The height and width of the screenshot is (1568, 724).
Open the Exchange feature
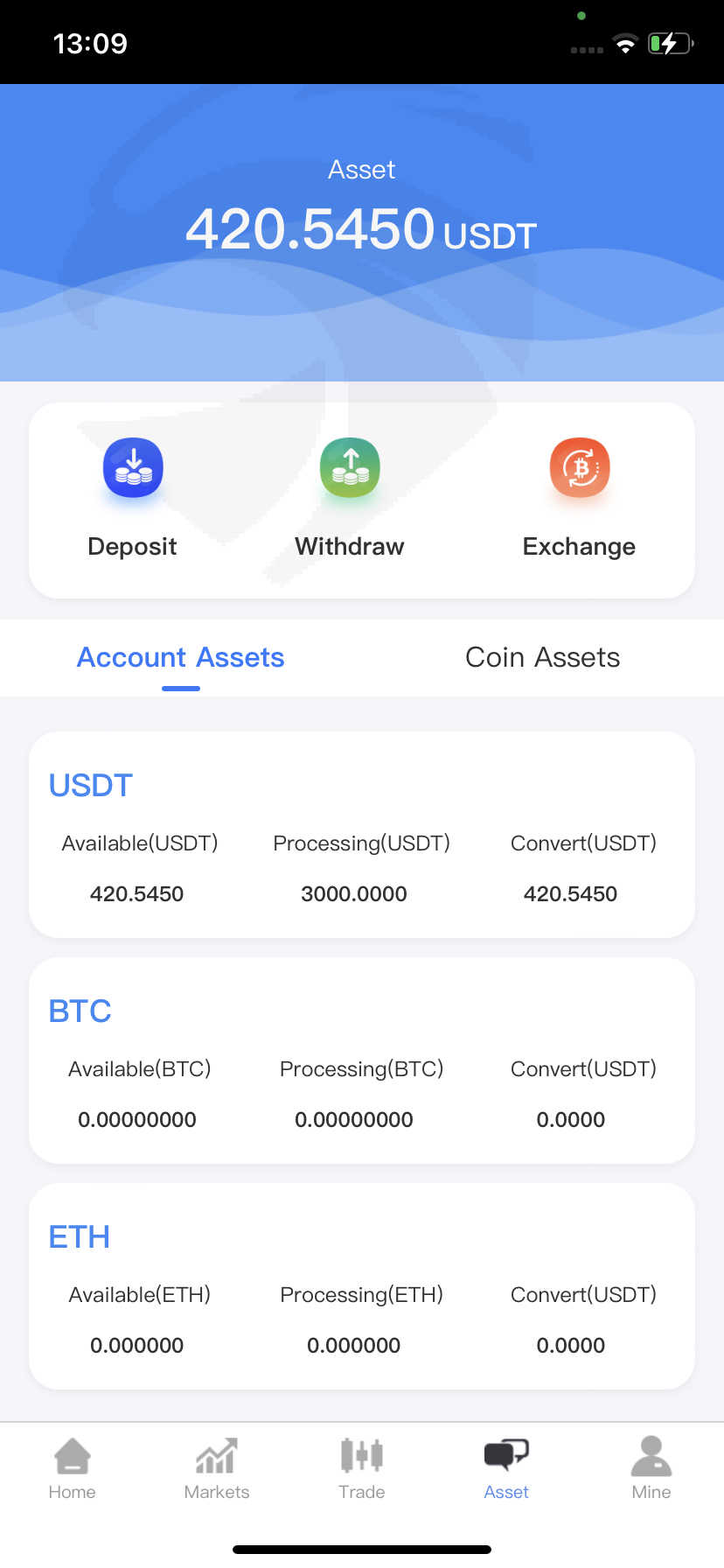tap(579, 497)
